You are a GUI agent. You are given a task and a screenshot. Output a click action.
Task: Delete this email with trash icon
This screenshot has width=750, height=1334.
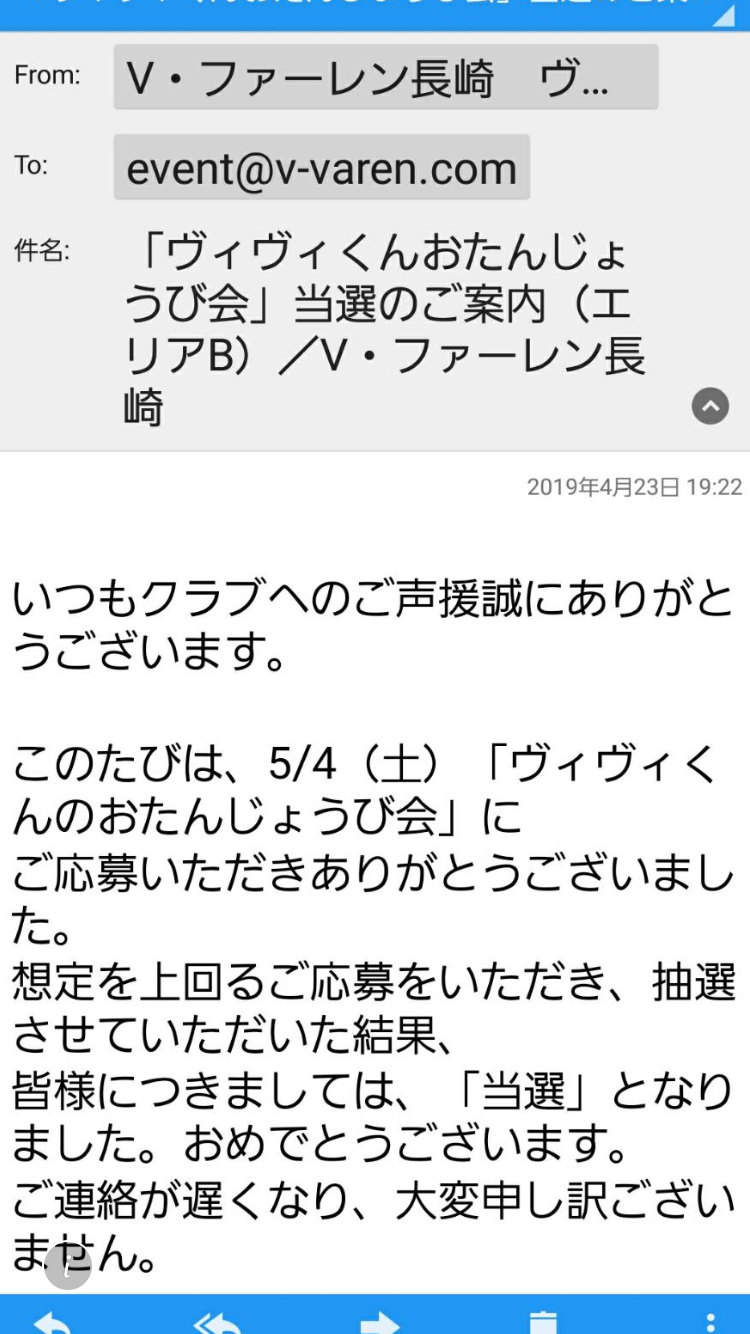coord(543,1320)
